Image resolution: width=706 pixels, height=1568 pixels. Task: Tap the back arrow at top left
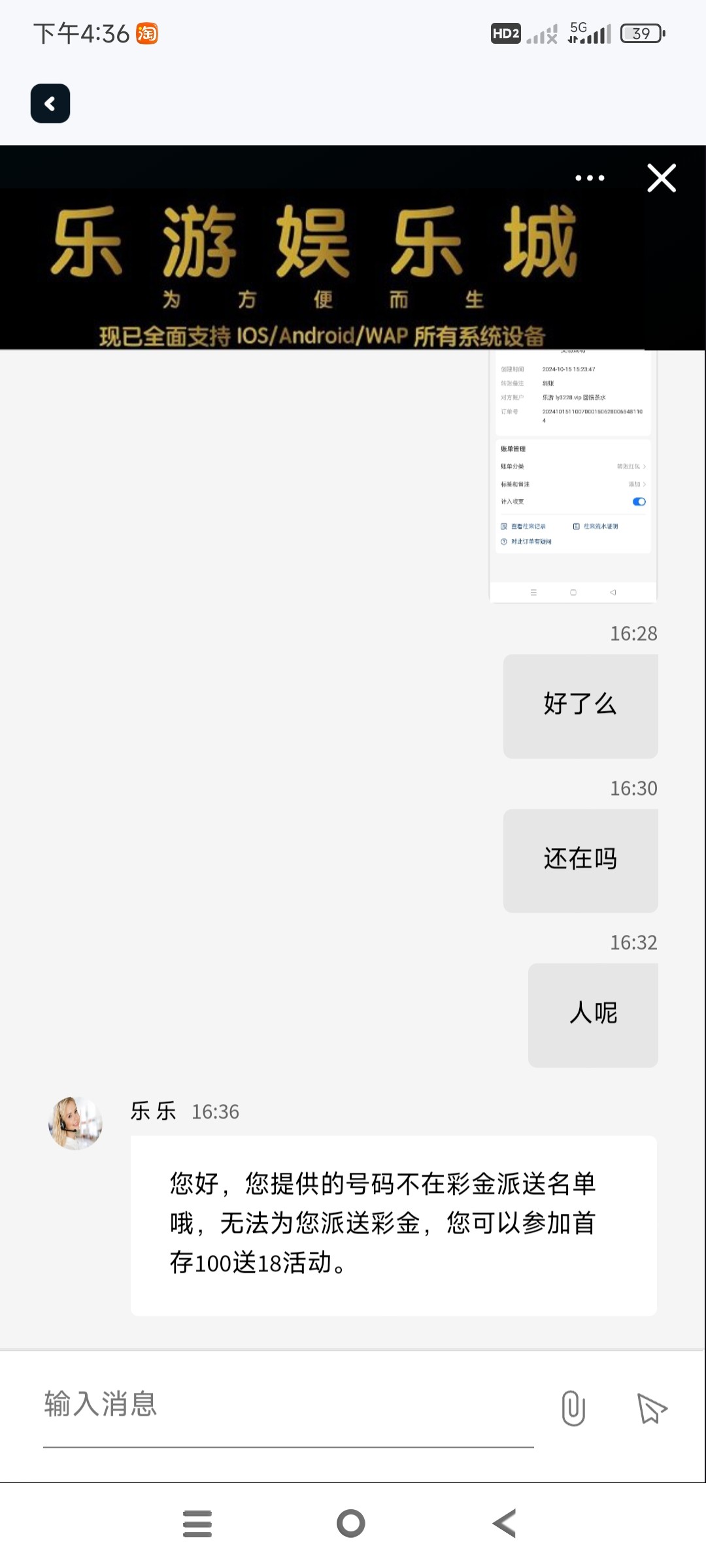[50, 104]
